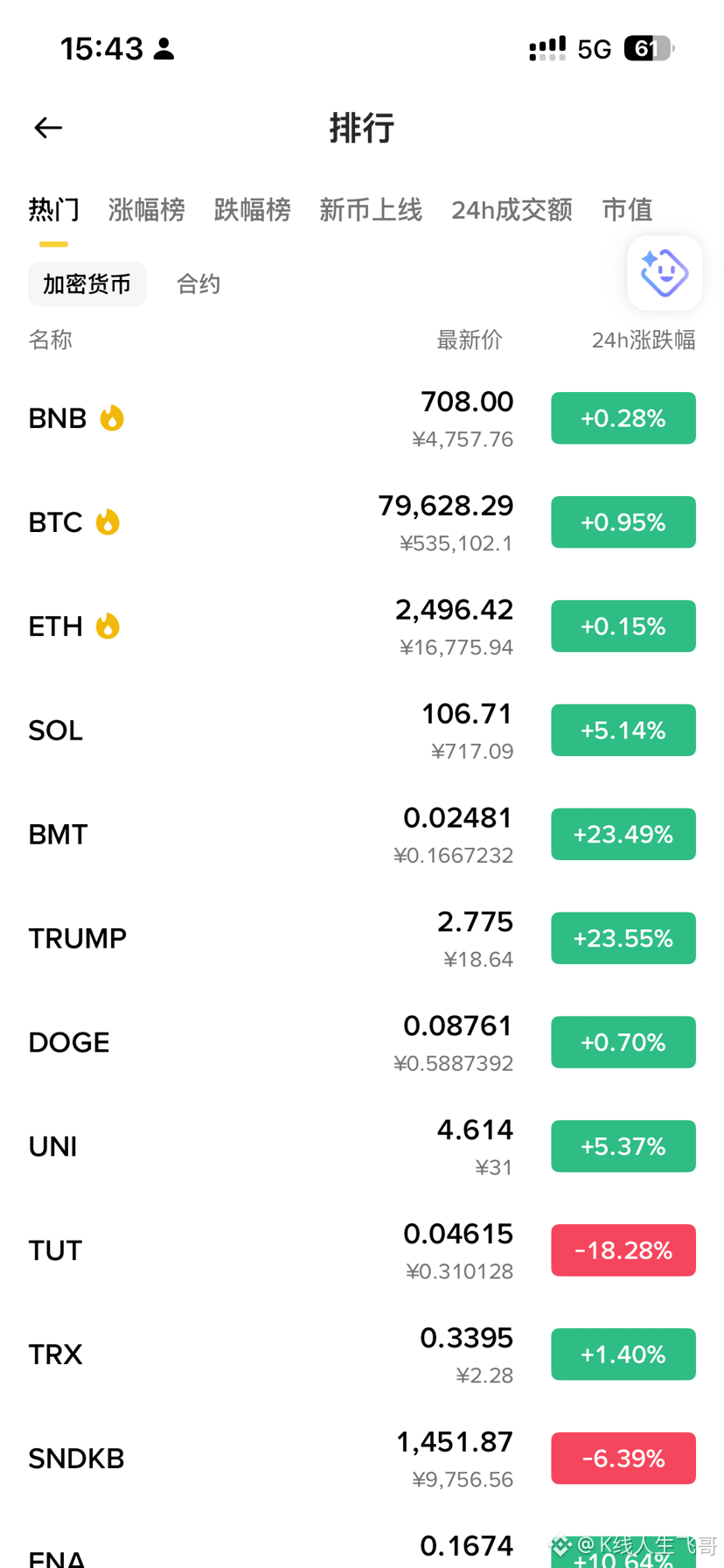
Task: Switch to the 涨幅榜 tab
Action: (x=146, y=210)
